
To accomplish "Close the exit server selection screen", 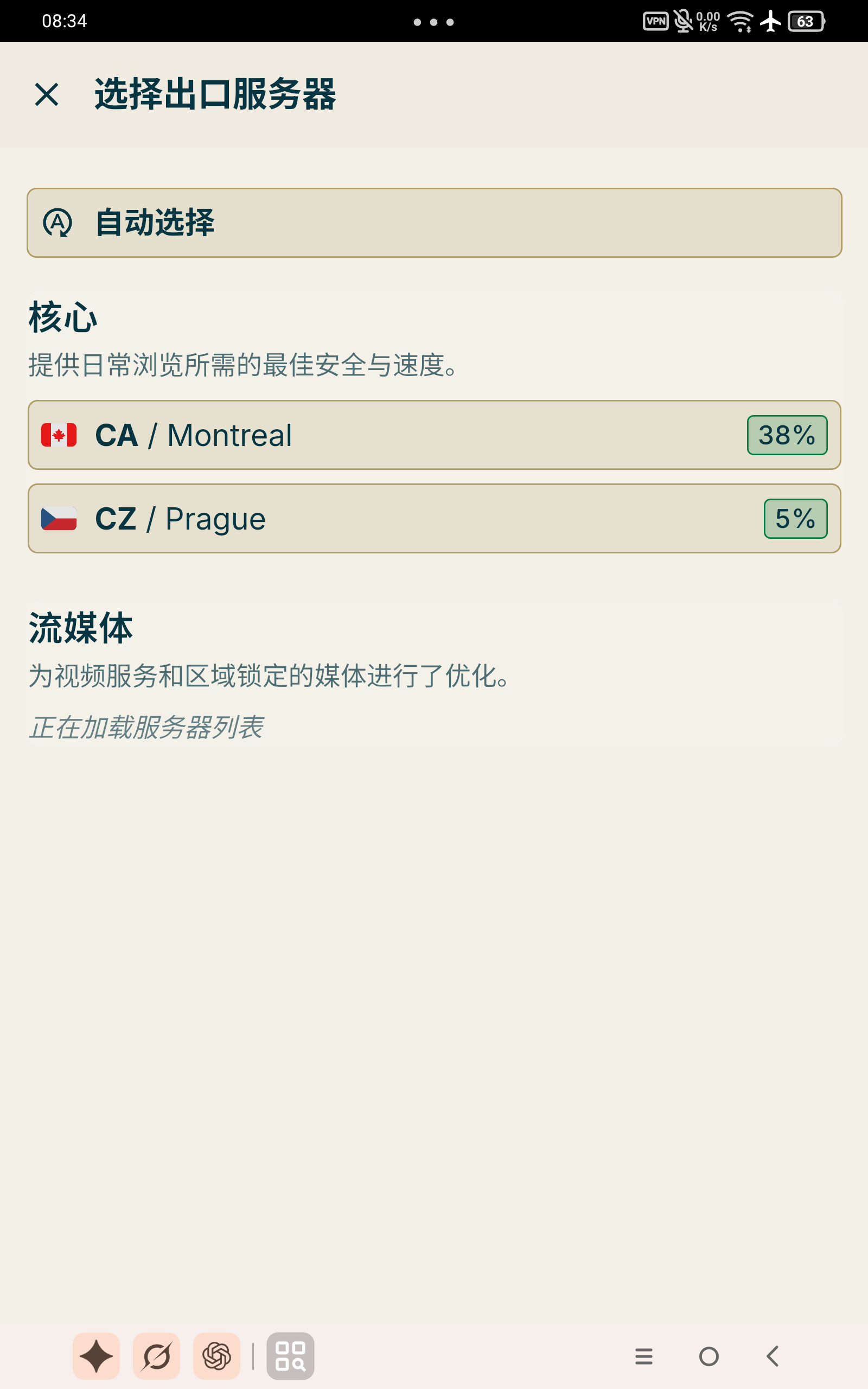I will [x=47, y=95].
